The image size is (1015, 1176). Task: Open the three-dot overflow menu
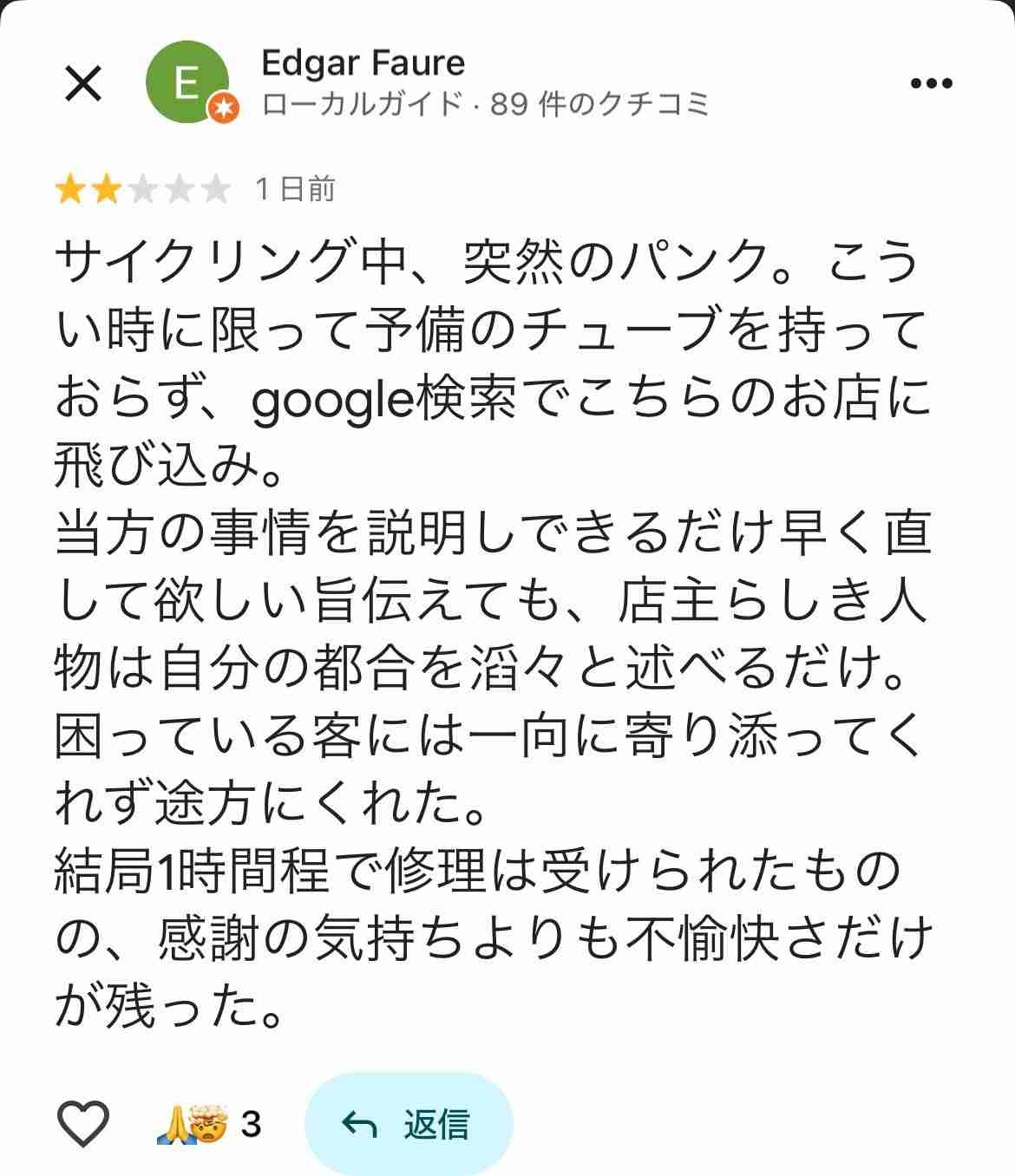[932, 84]
